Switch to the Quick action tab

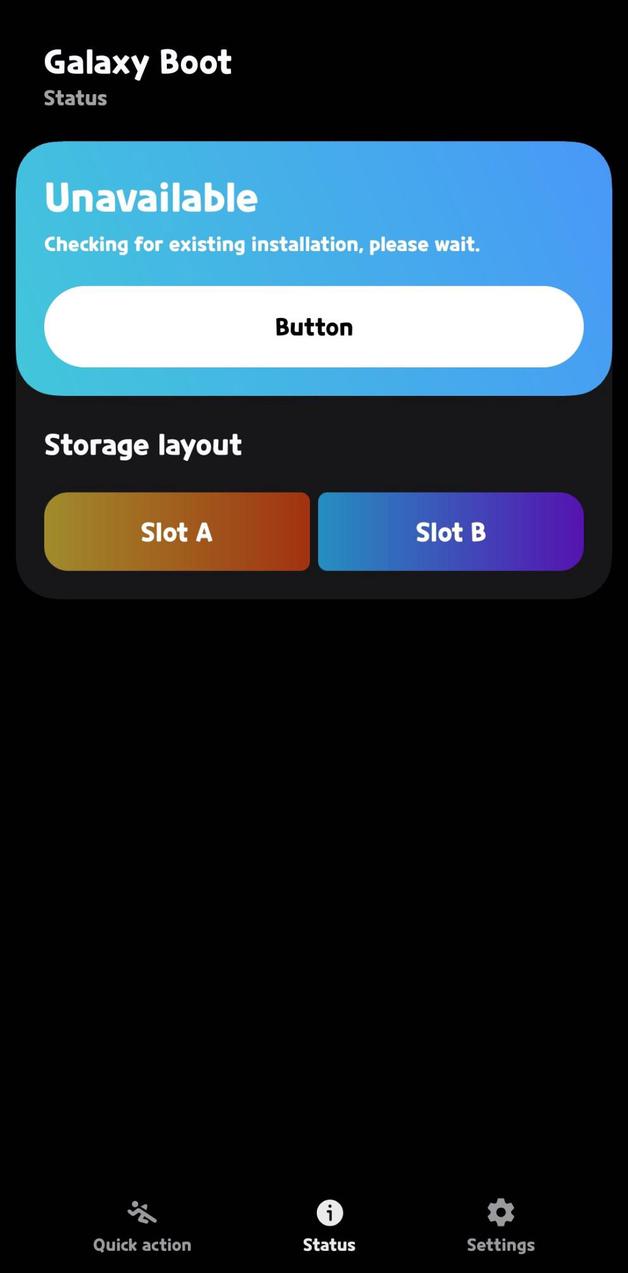coord(142,1227)
